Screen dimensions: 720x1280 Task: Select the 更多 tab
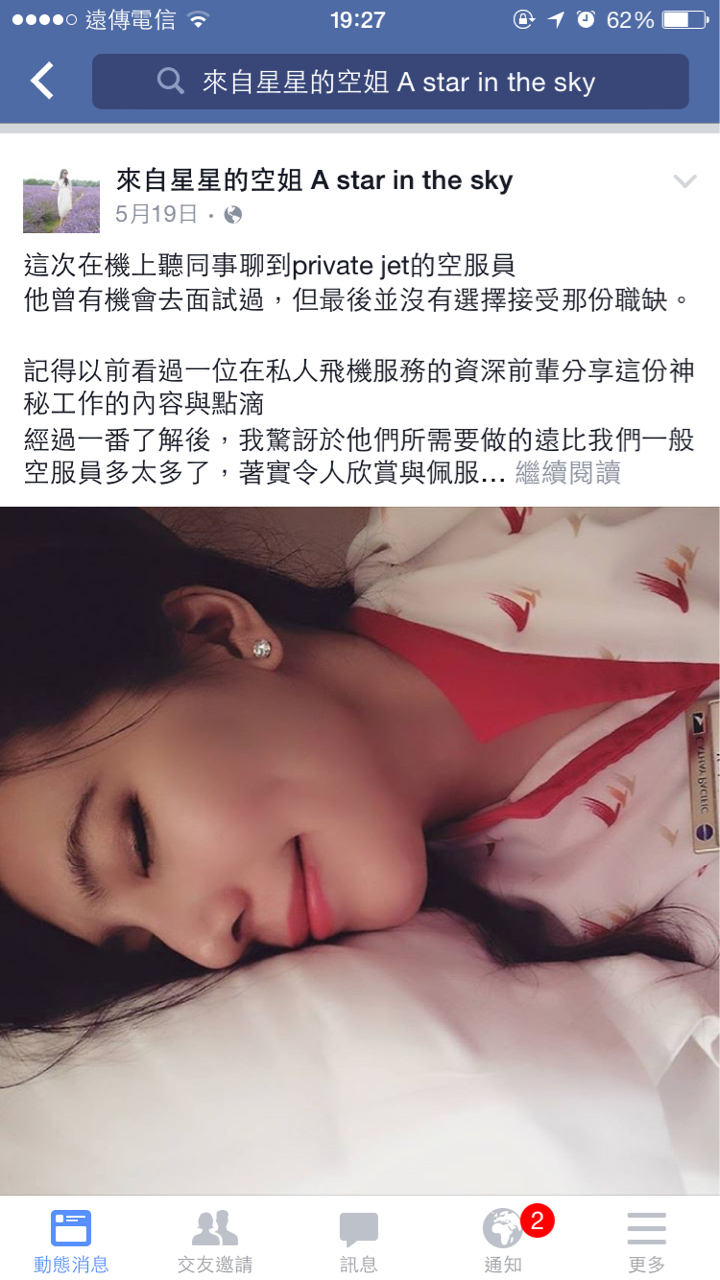(x=646, y=1238)
